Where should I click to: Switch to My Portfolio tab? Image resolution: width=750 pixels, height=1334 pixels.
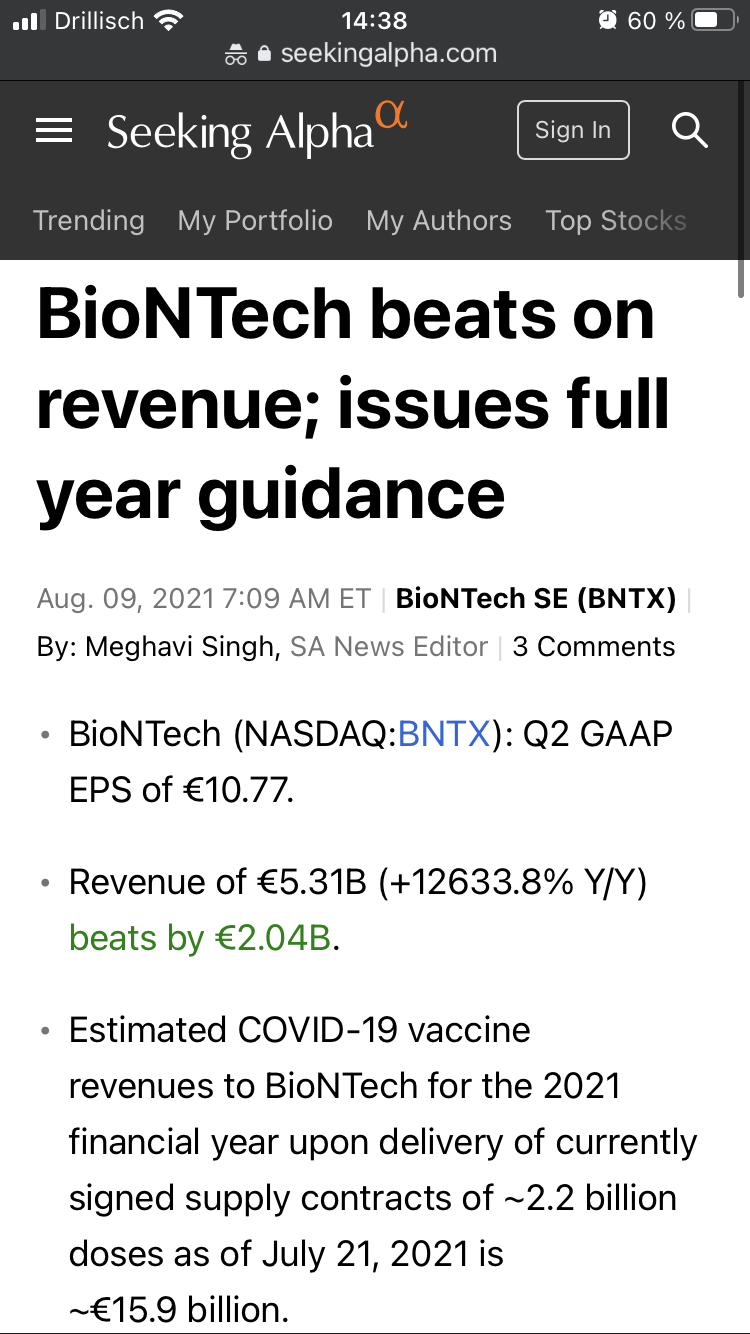pyautogui.click(x=255, y=220)
